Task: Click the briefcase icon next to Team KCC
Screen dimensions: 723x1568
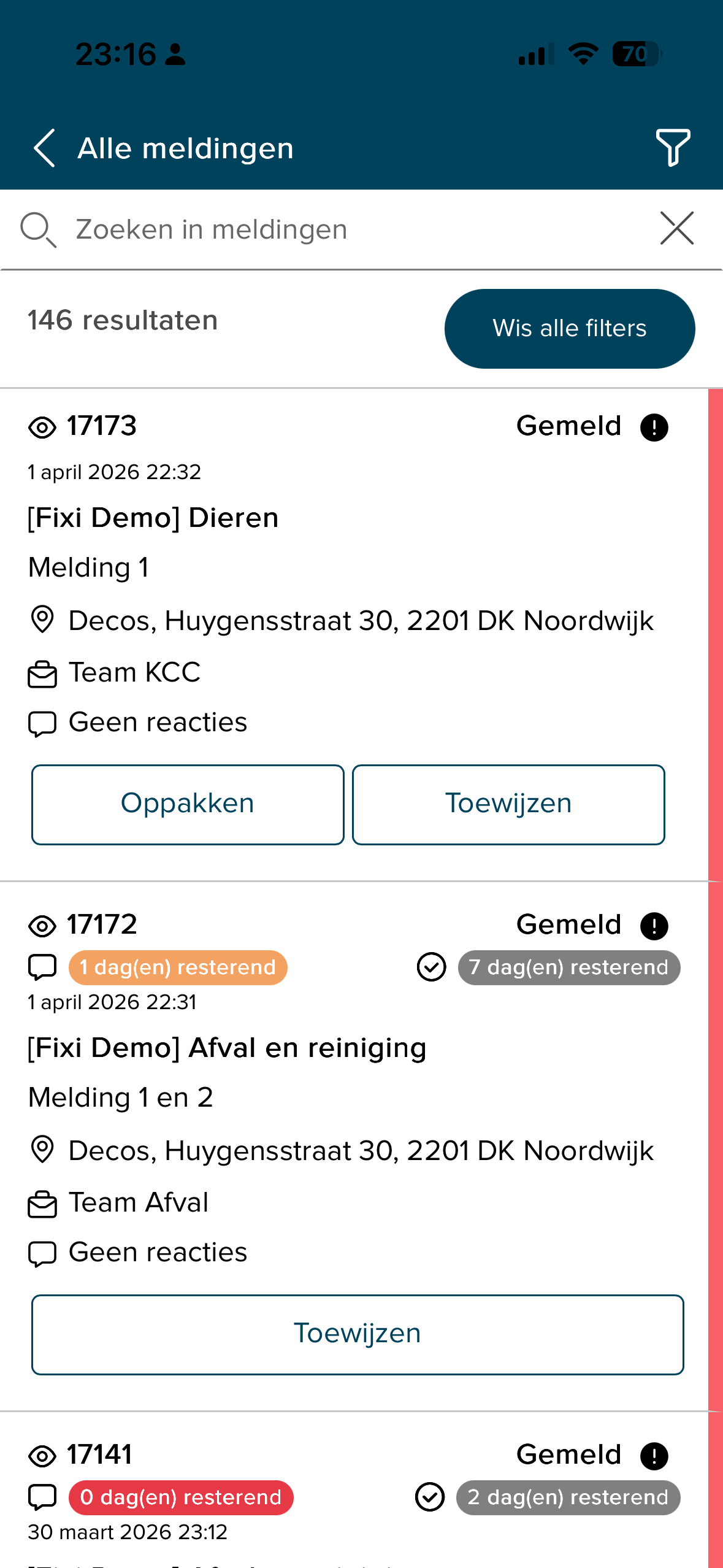Action: pyautogui.click(x=42, y=672)
